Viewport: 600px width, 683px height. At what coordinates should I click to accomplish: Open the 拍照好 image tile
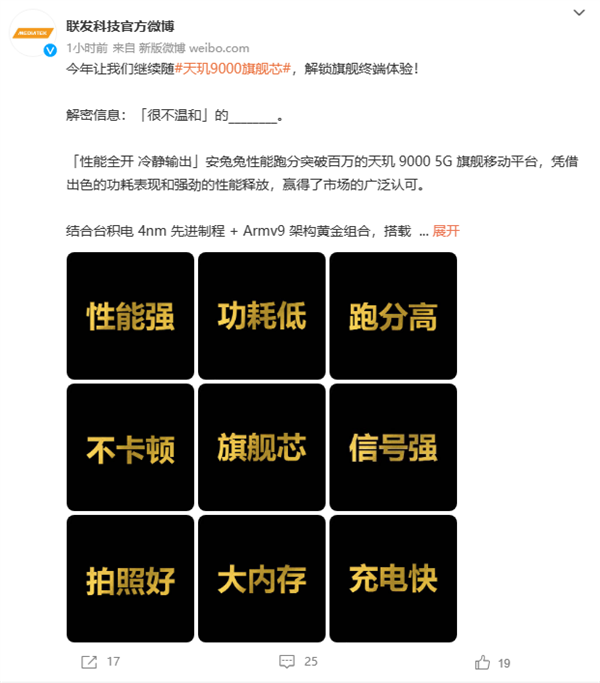(130, 577)
